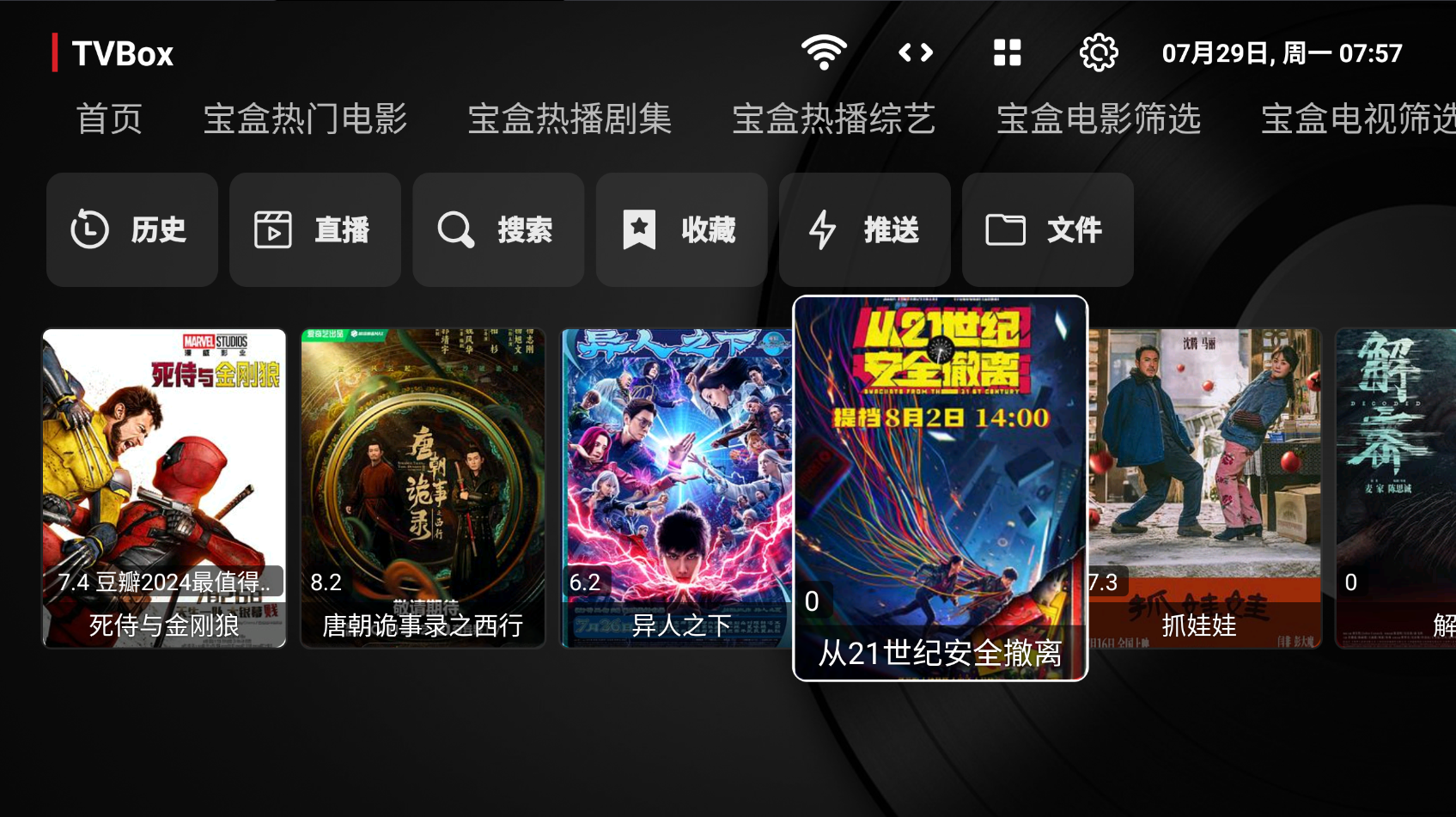
Task: Open the 抓娃娃 movie card
Action: [1204, 487]
